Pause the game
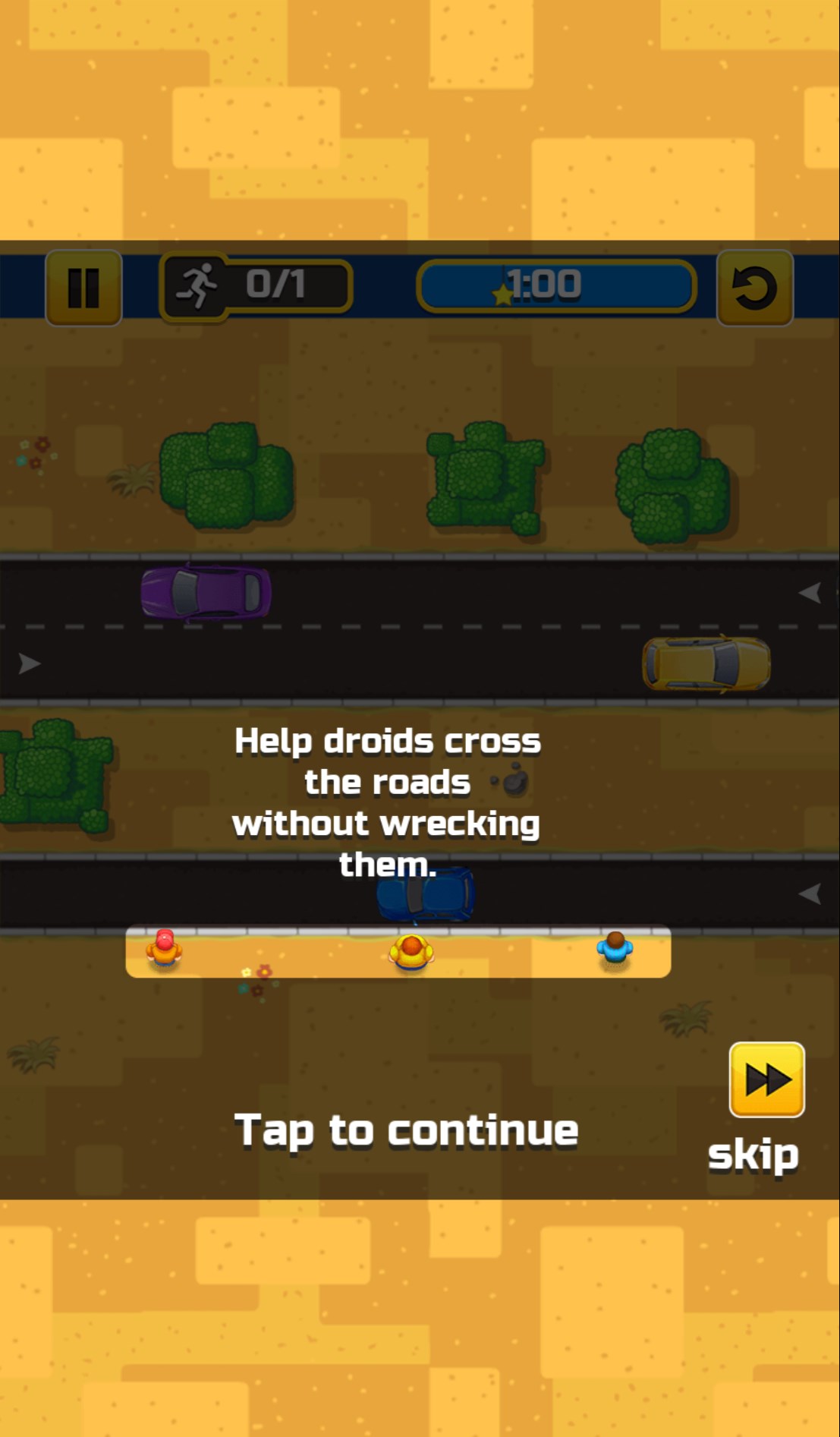840x1437 pixels. point(83,288)
